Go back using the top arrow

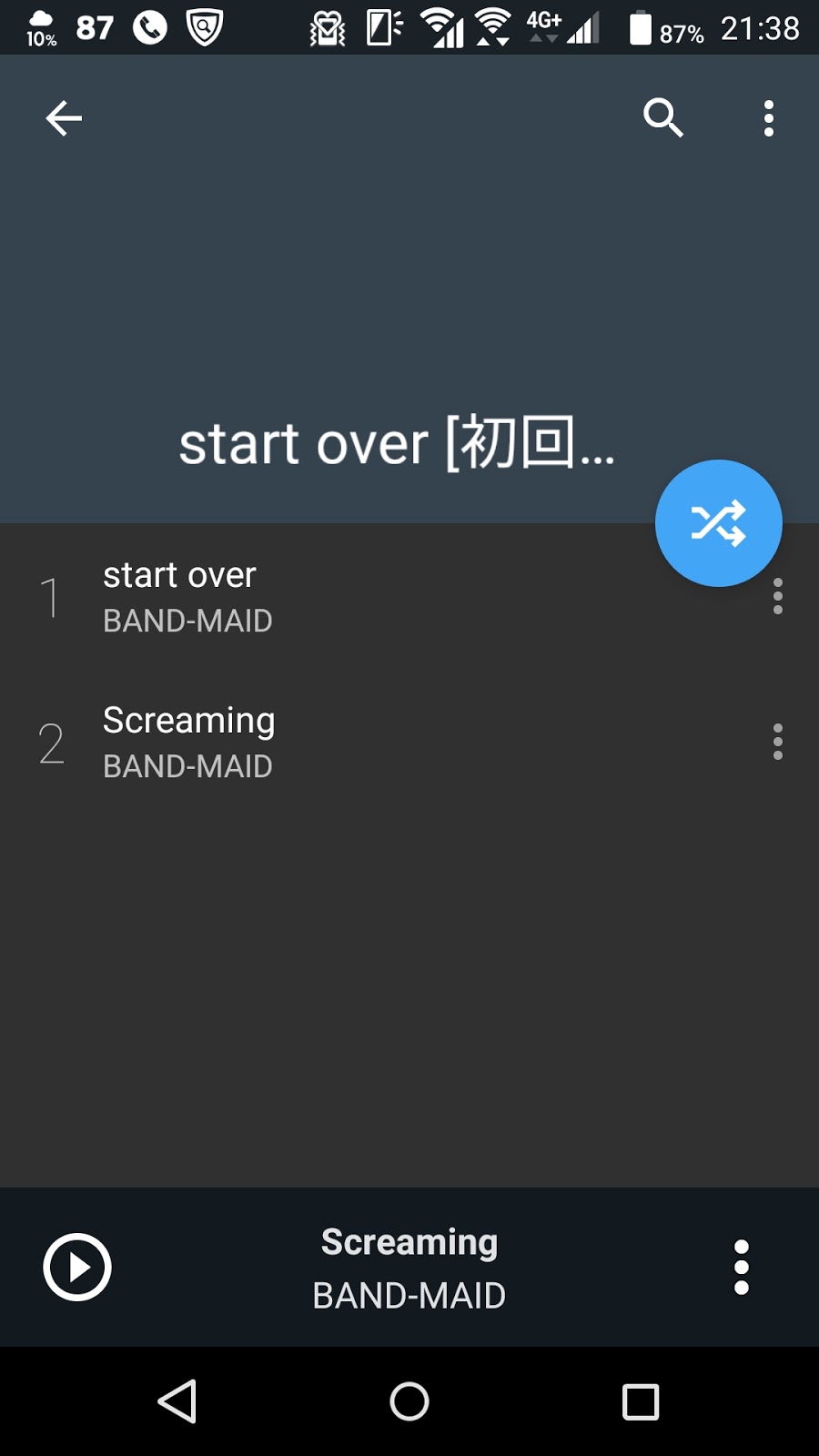point(64,118)
